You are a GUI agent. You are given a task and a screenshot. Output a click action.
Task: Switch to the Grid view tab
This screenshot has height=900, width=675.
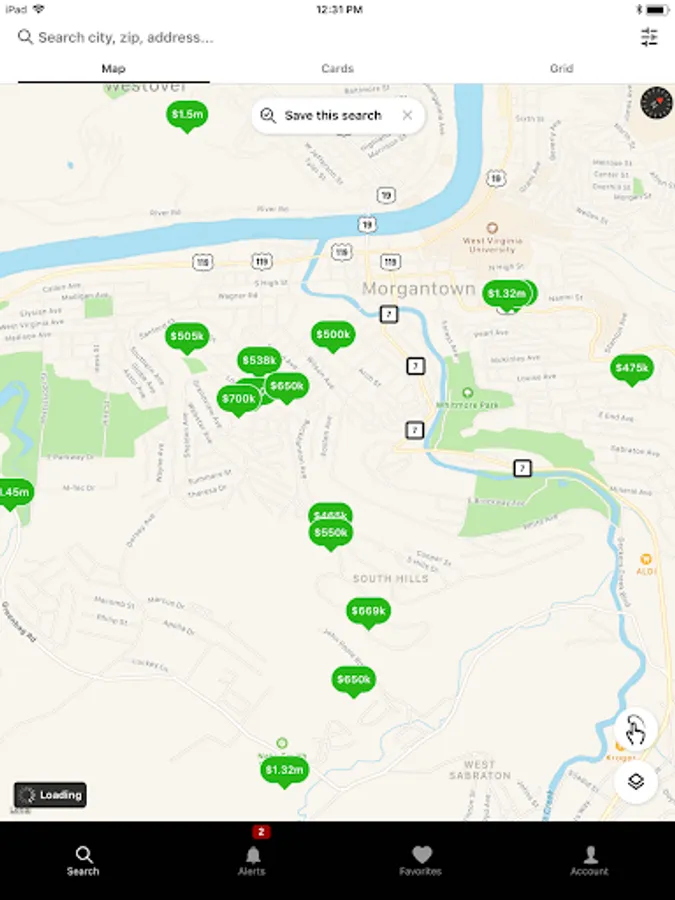pos(561,69)
